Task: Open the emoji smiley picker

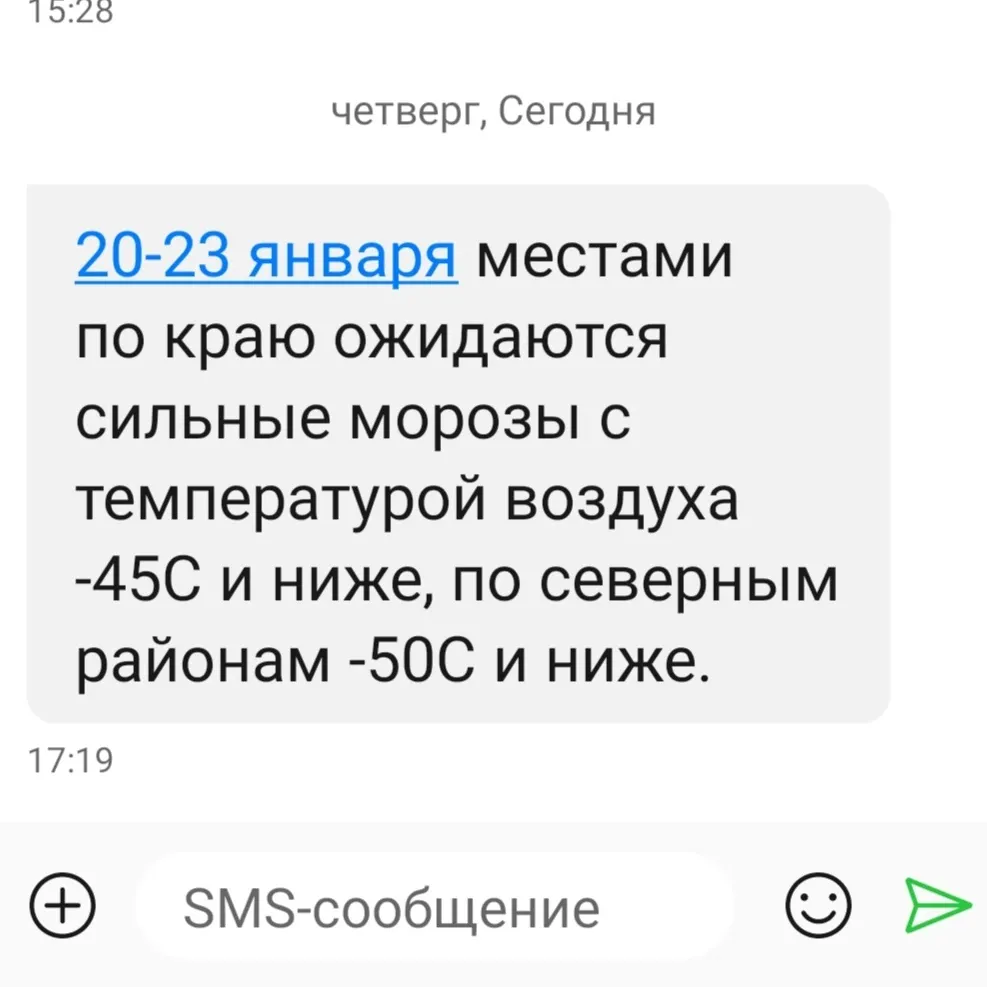Action: pyautogui.click(x=818, y=906)
